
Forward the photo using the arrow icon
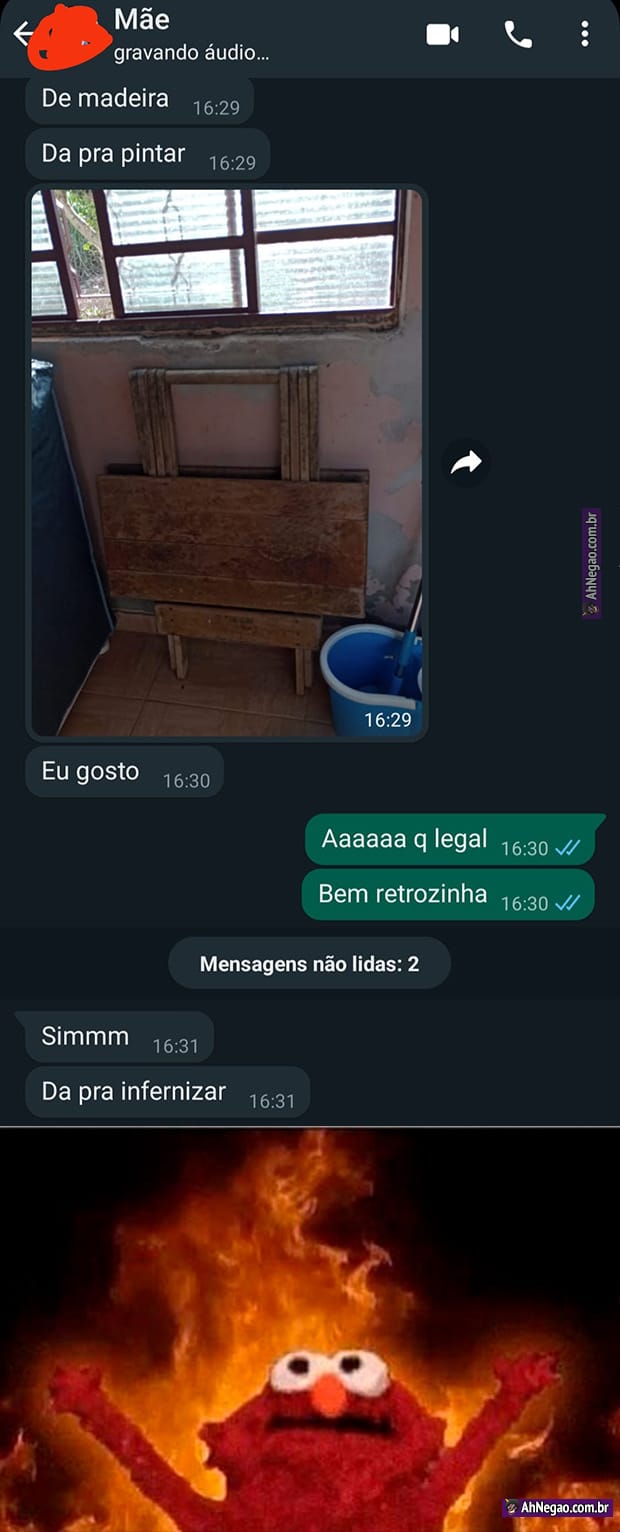[x=466, y=462]
